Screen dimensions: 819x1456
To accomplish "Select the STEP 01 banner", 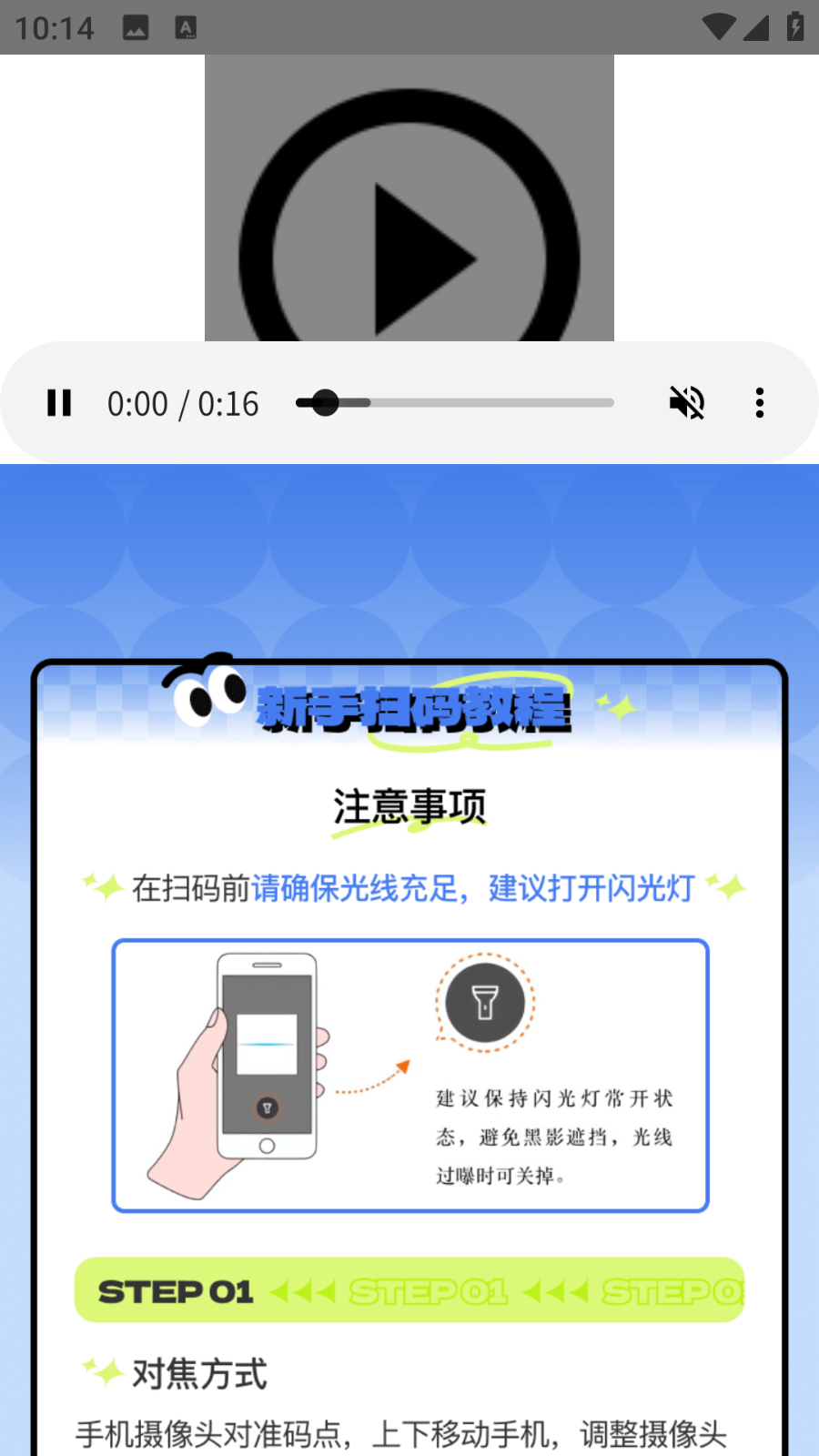I will coord(409,1290).
